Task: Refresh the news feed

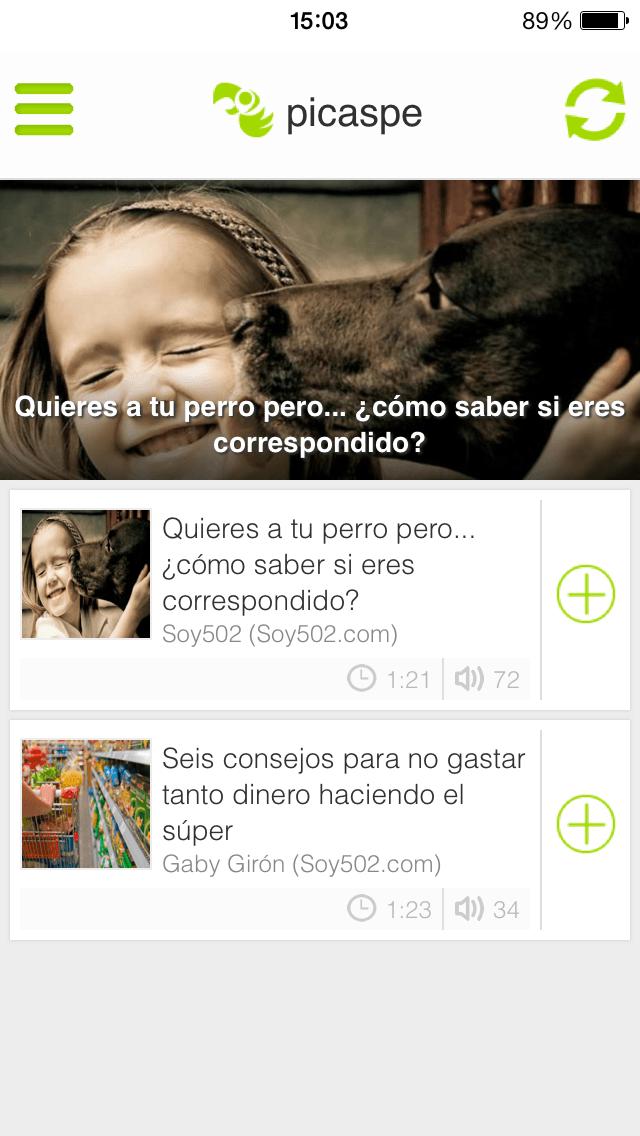Action: click(x=594, y=110)
